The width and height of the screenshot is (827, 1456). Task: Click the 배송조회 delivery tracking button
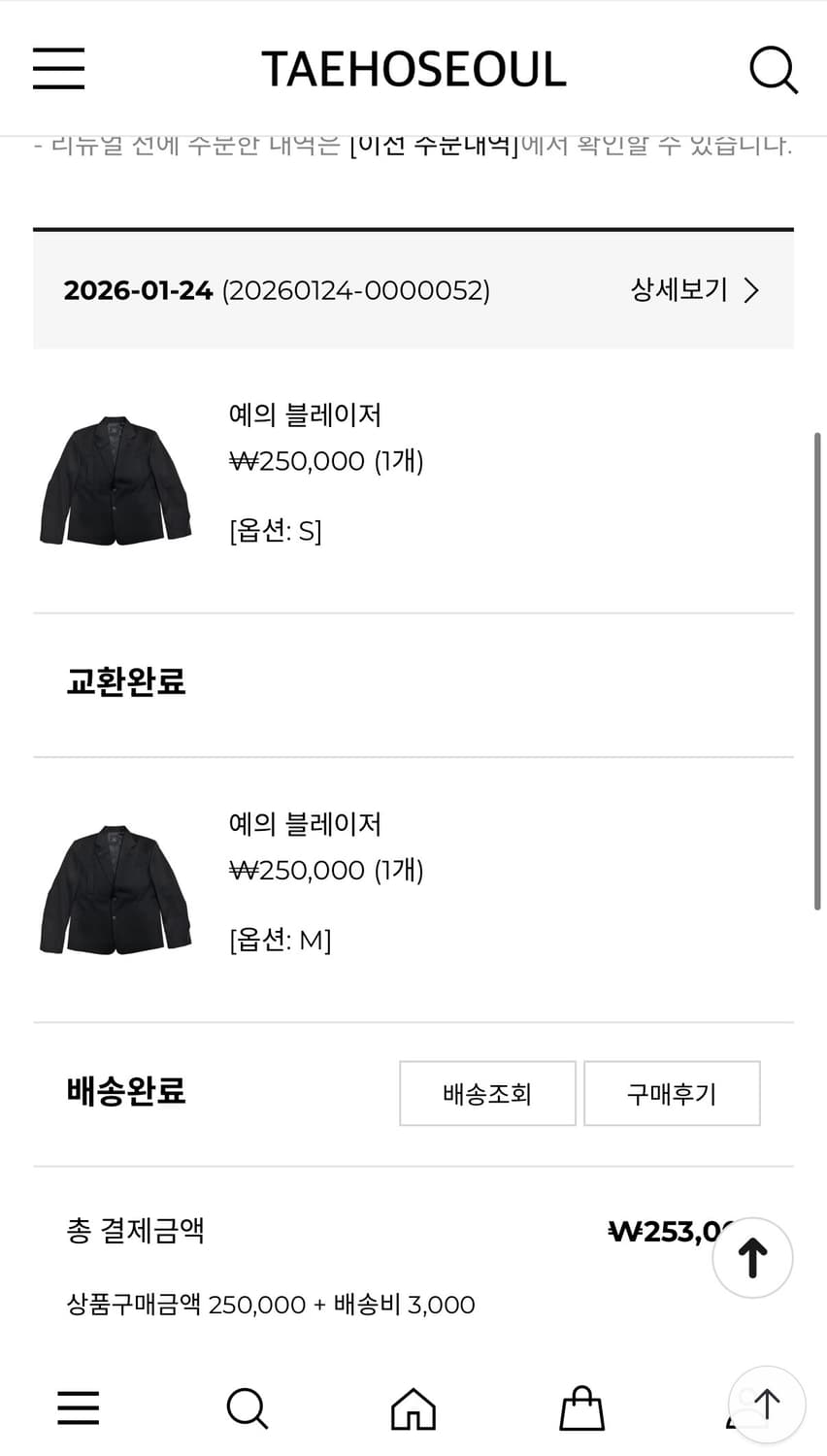pyautogui.click(x=487, y=1093)
